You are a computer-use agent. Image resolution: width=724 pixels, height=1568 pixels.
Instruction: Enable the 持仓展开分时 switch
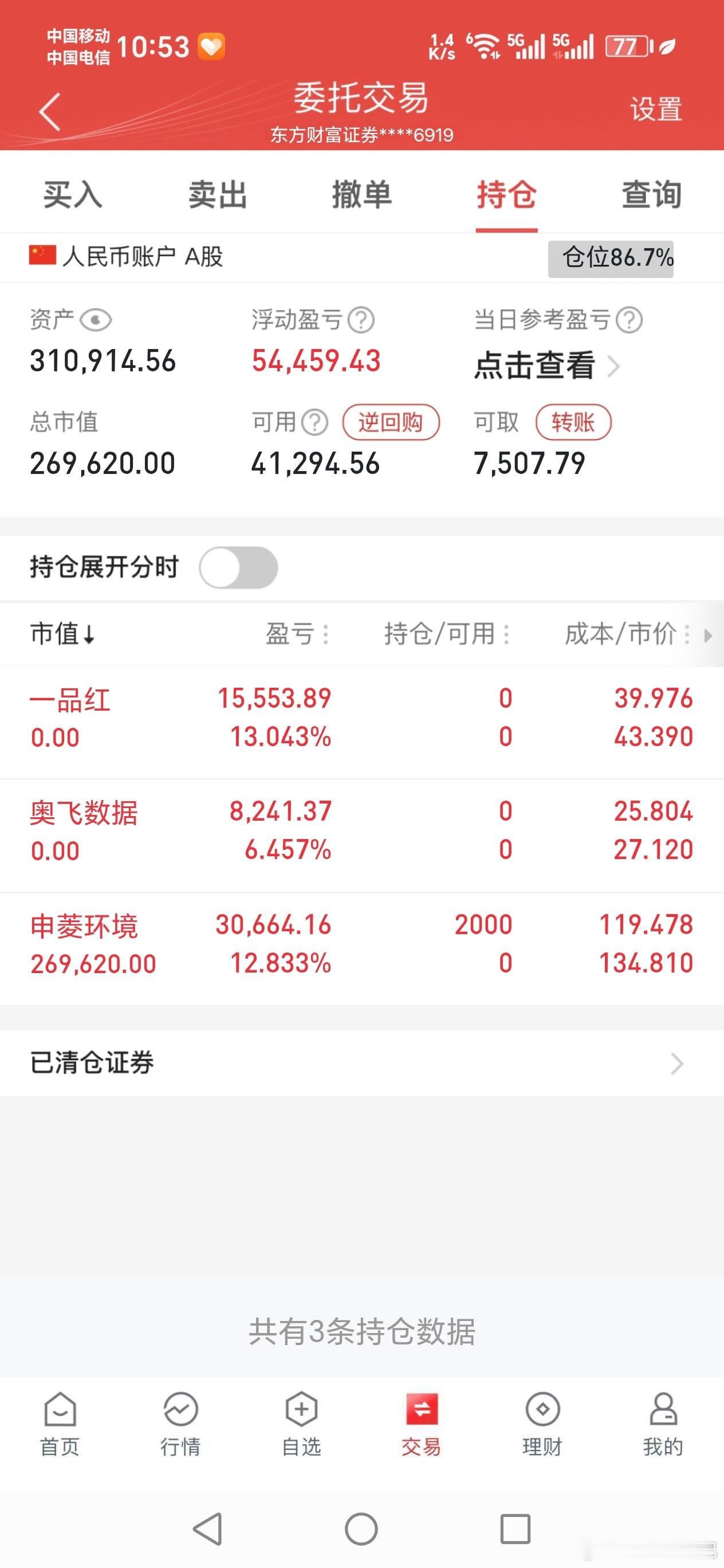[x=238, y=567]
